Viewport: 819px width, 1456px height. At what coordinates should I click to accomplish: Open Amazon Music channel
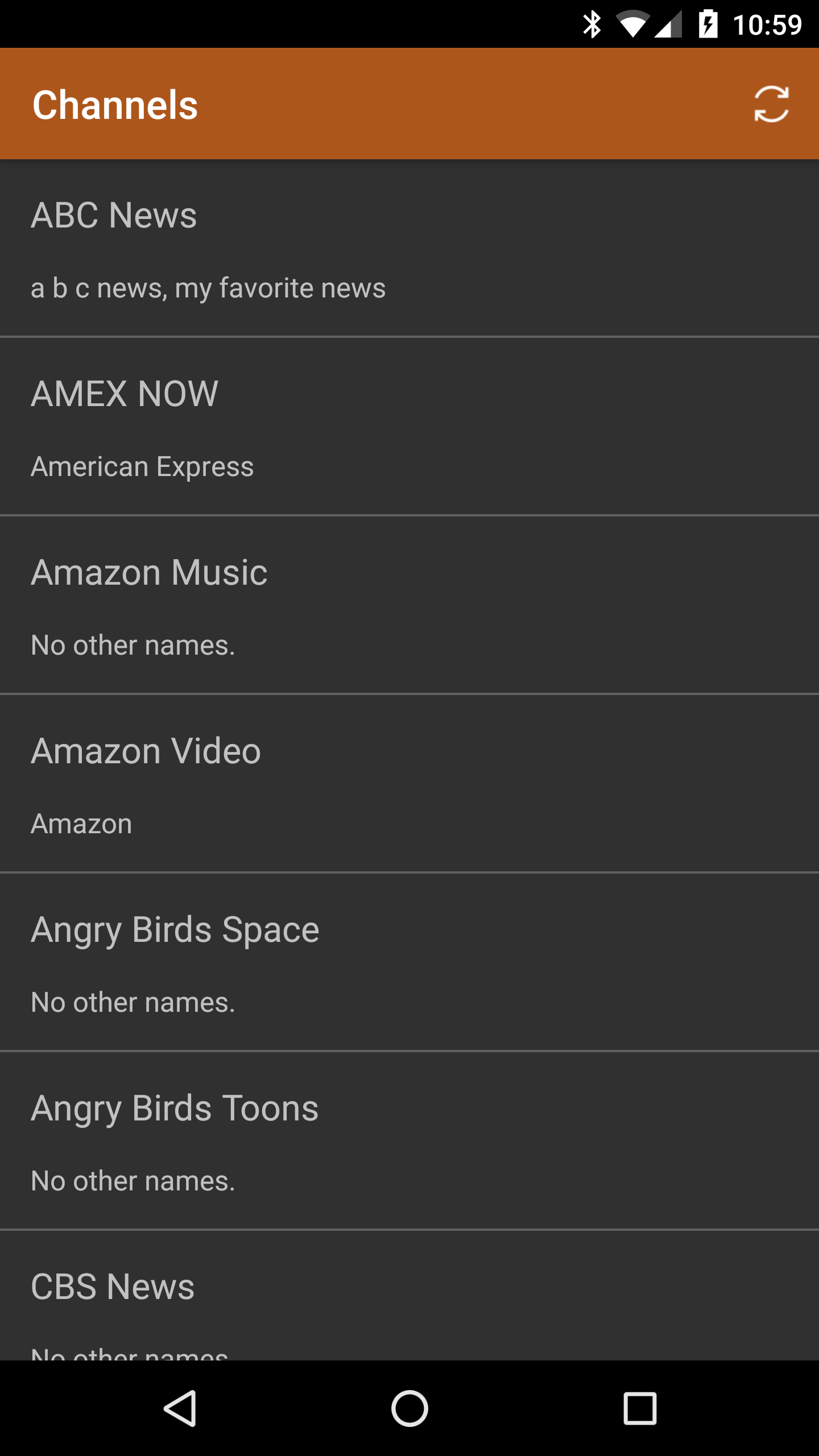point(409,606)
